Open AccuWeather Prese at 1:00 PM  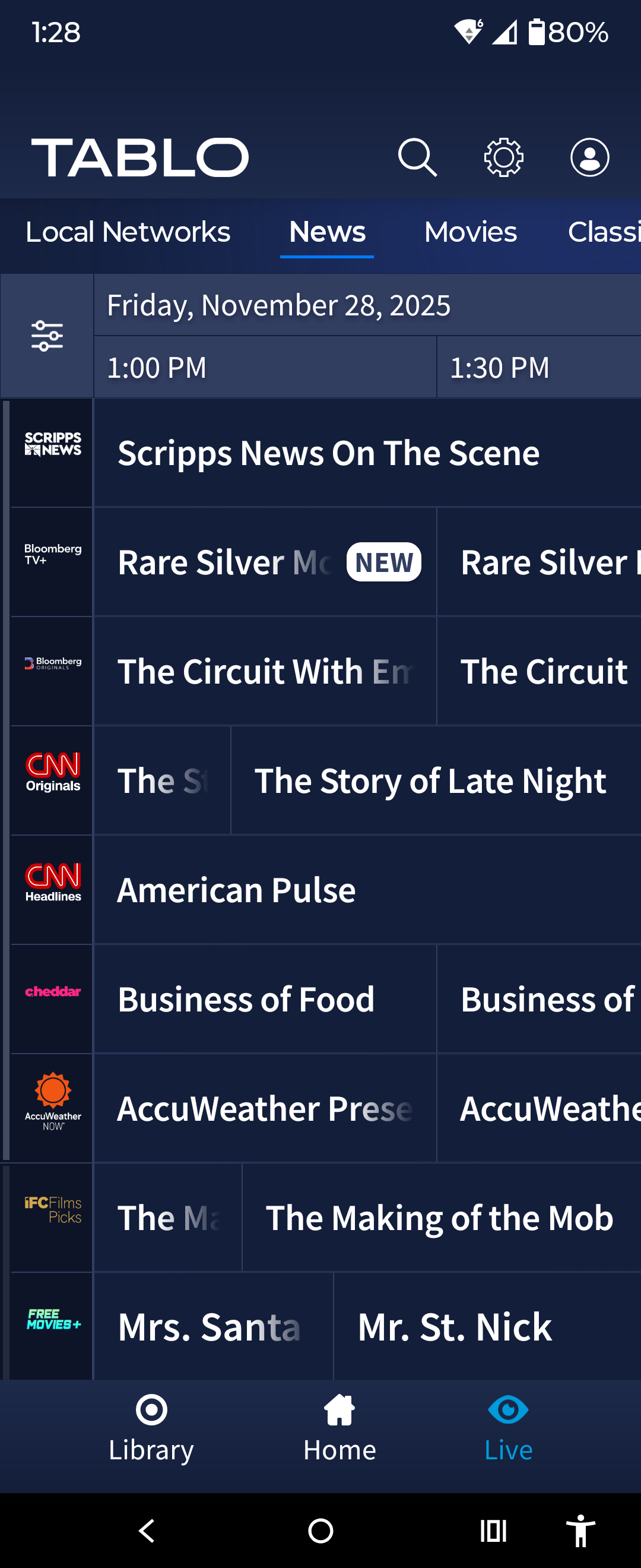coord(265,1109)
